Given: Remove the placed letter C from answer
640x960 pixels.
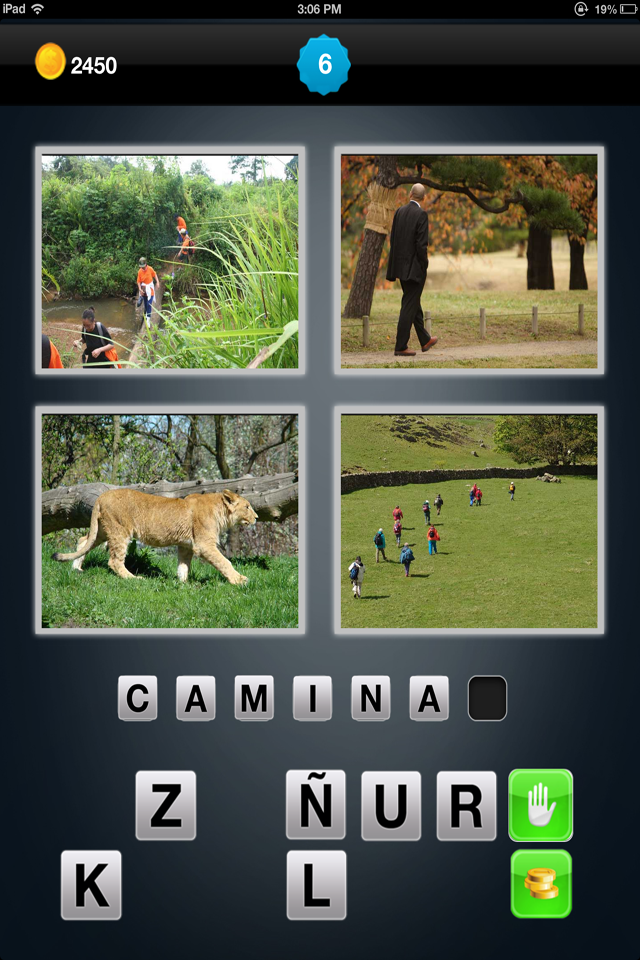Looking at the screenshot, I should click(138, 698).
